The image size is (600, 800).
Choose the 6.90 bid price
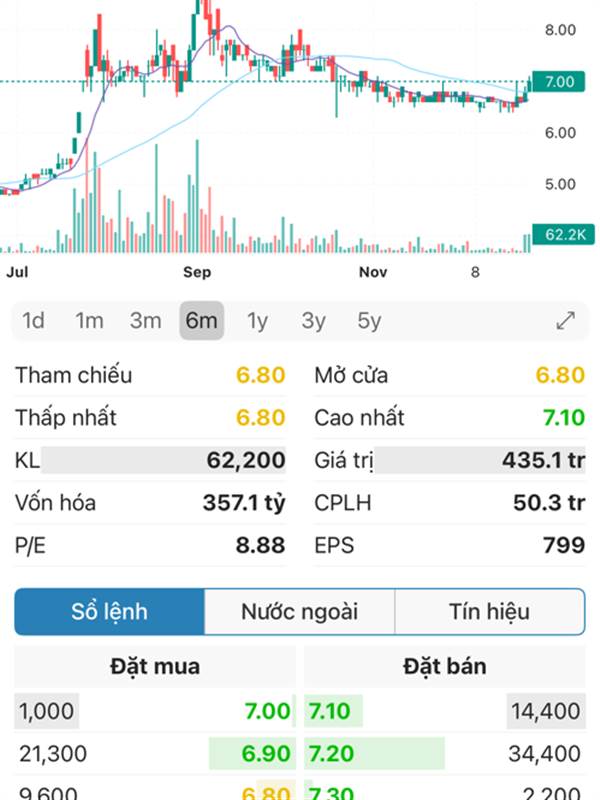pyautogui.click(x=267, y=754)
